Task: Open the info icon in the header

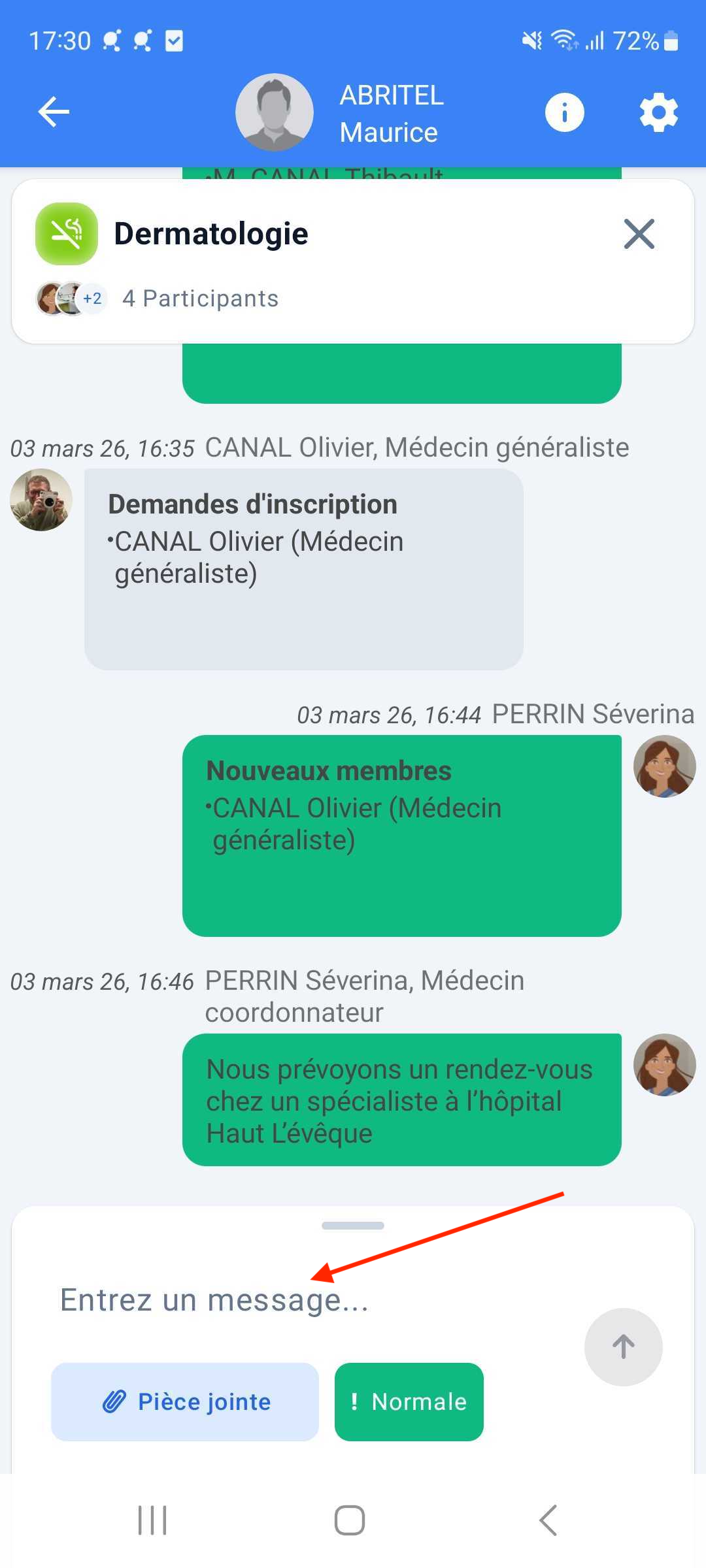Action: [564, 112]
